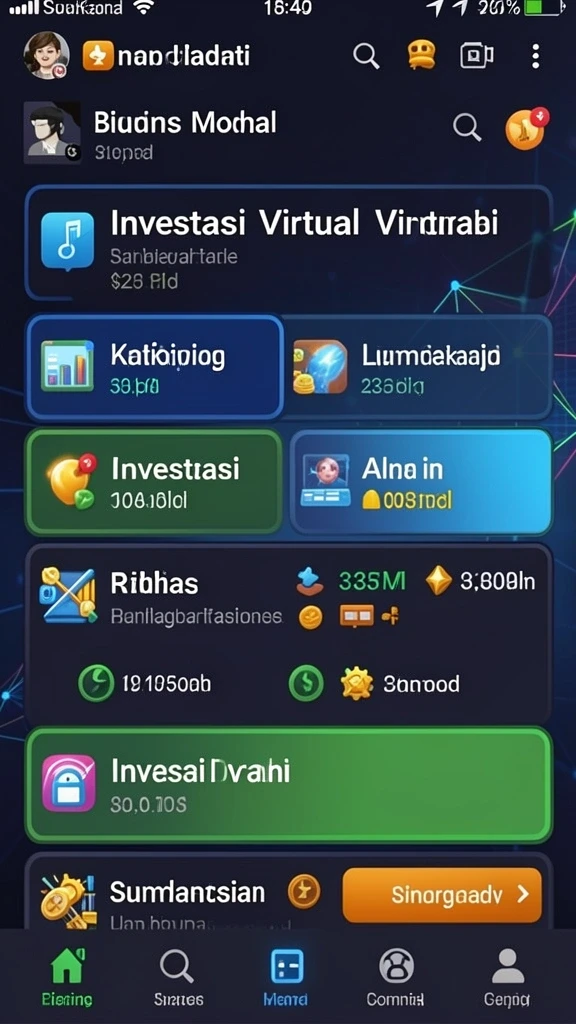
Task: Open the Commit tab
Action: [x=396, y=978]
